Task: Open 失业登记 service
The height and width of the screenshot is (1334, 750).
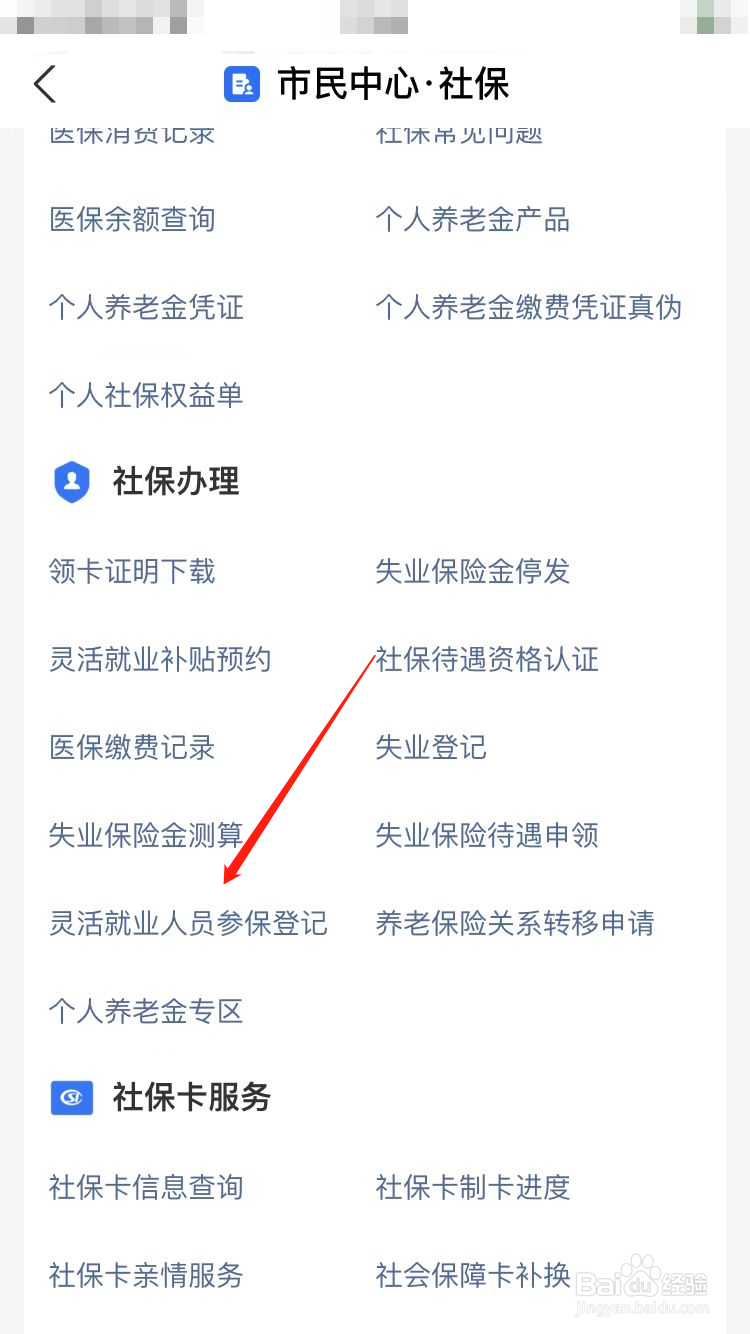Action: pyautogui.click(x=430, y=748)
